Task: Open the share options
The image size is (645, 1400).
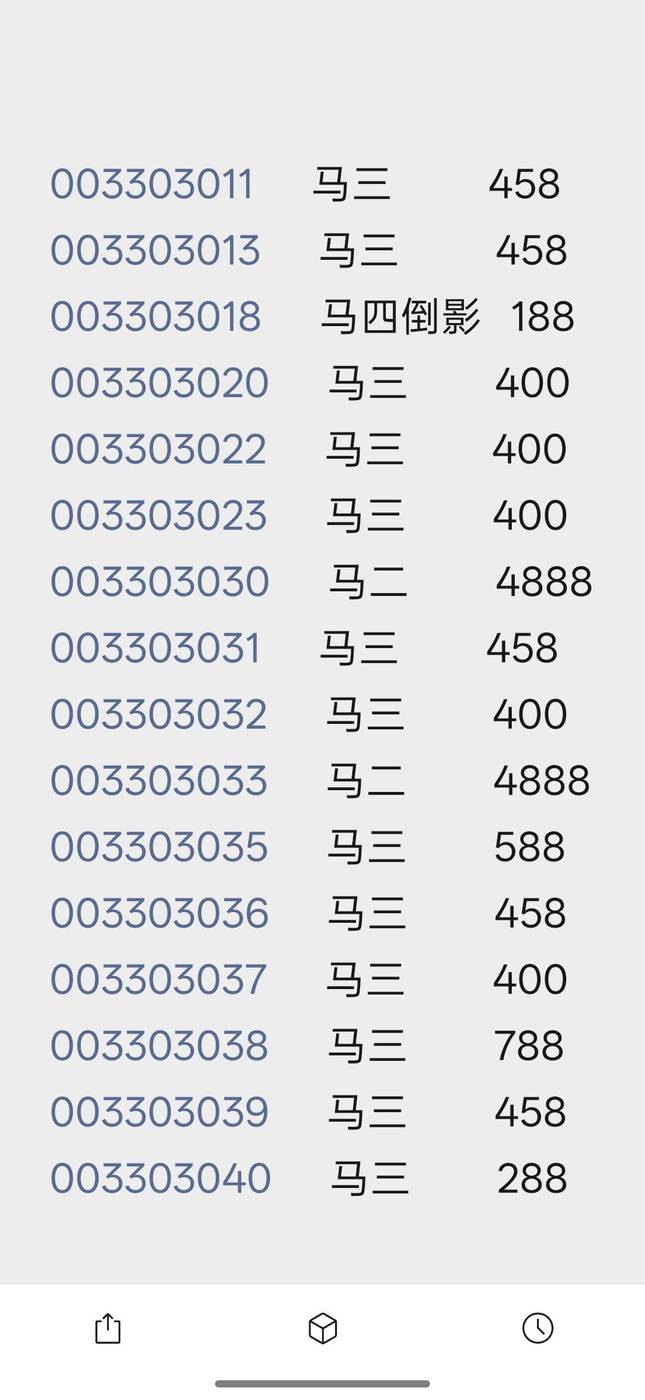Action: tap(107, 1328)
